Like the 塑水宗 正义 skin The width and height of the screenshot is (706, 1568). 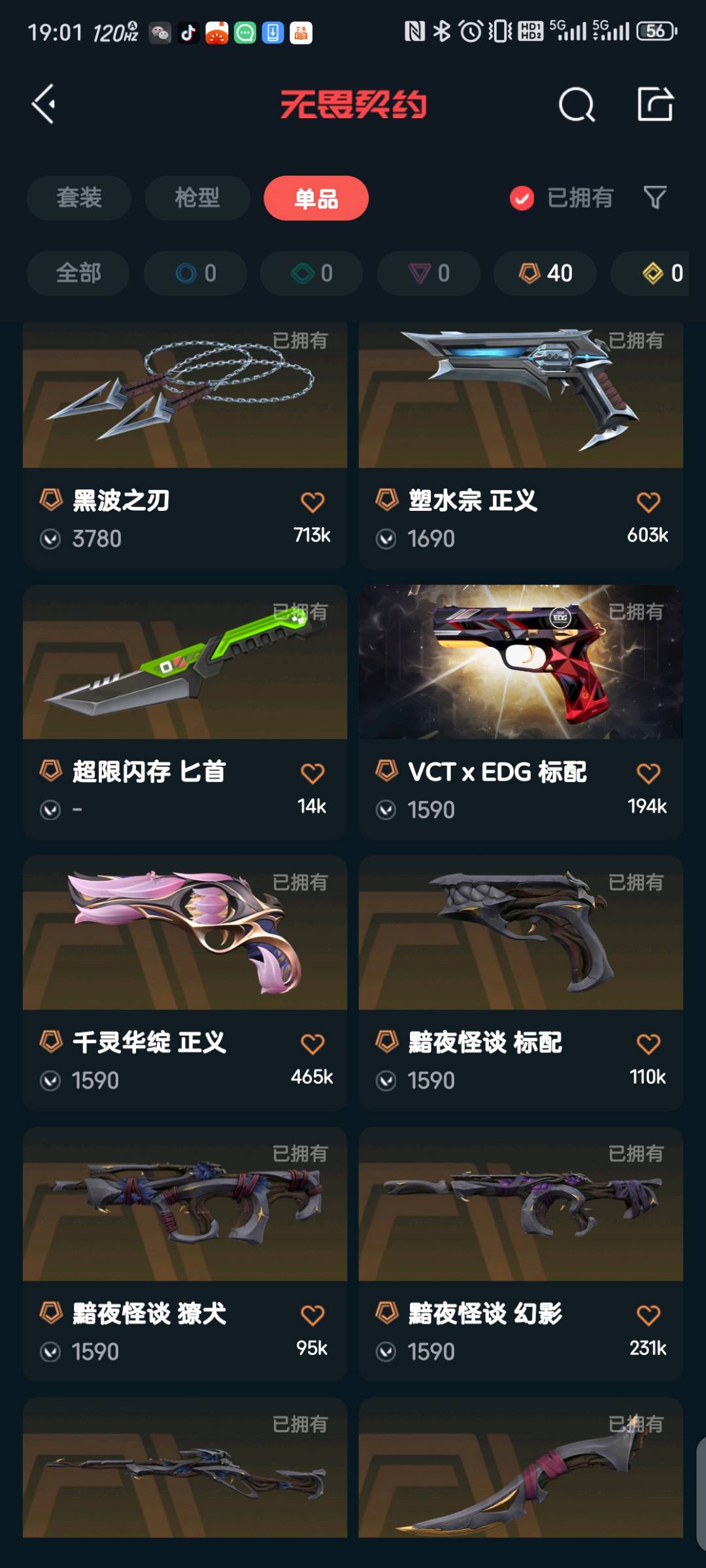coord(648,502)
